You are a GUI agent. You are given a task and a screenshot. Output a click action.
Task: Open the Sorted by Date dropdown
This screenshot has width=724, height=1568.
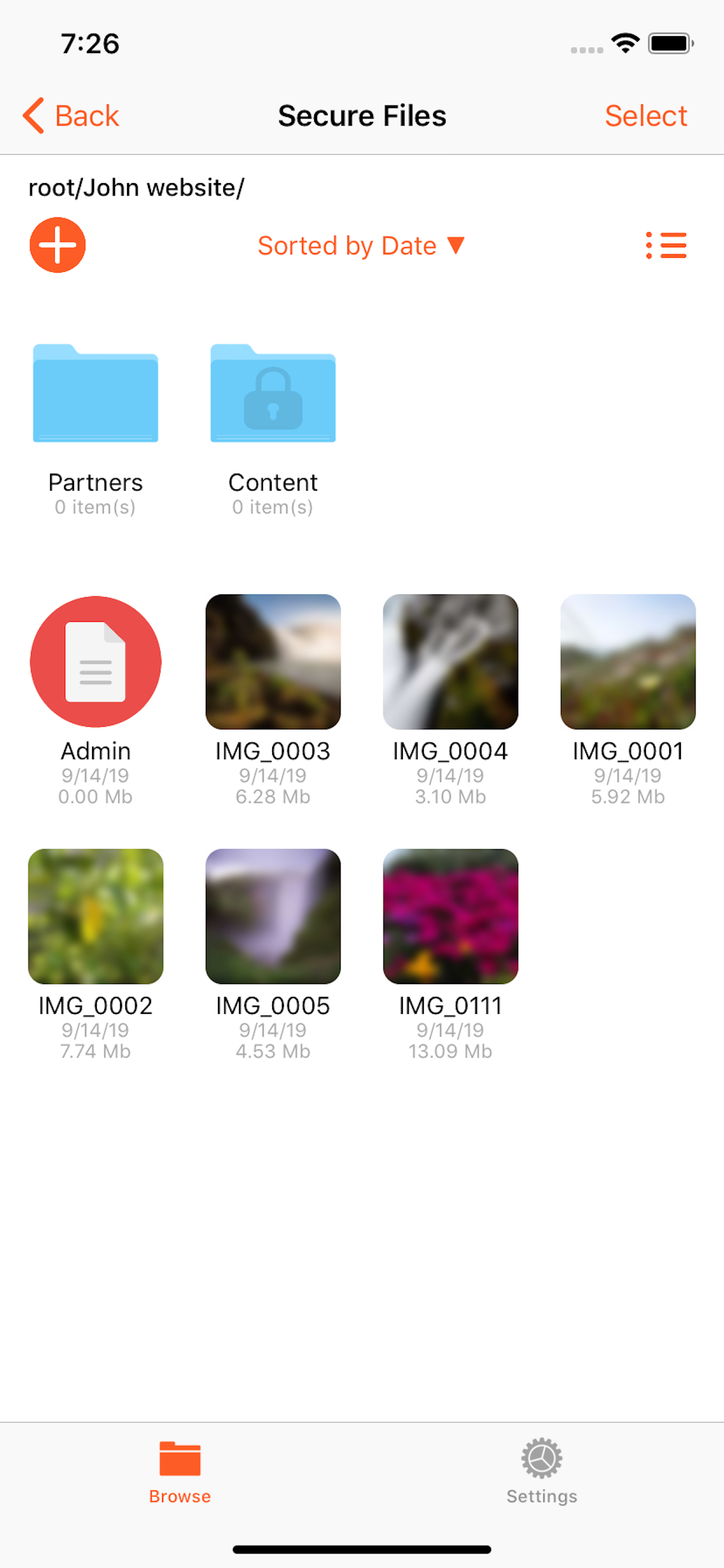pyautogui.click(x=361, y=244)
